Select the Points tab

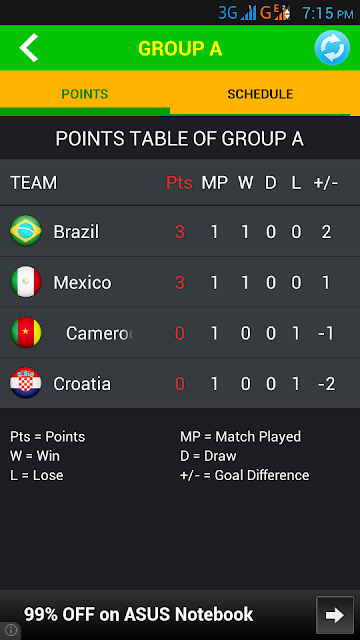85,94
